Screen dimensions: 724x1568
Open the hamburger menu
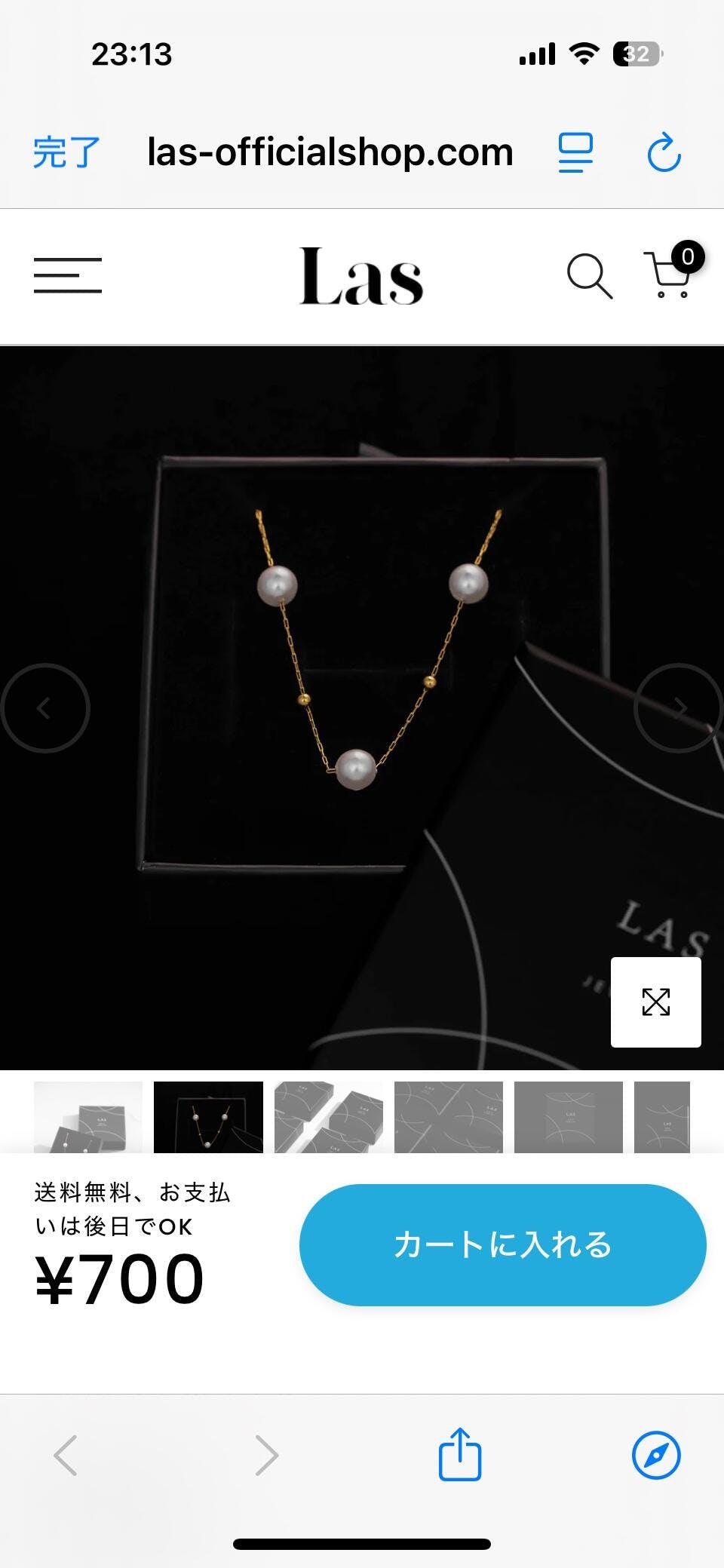pos(68,275)
